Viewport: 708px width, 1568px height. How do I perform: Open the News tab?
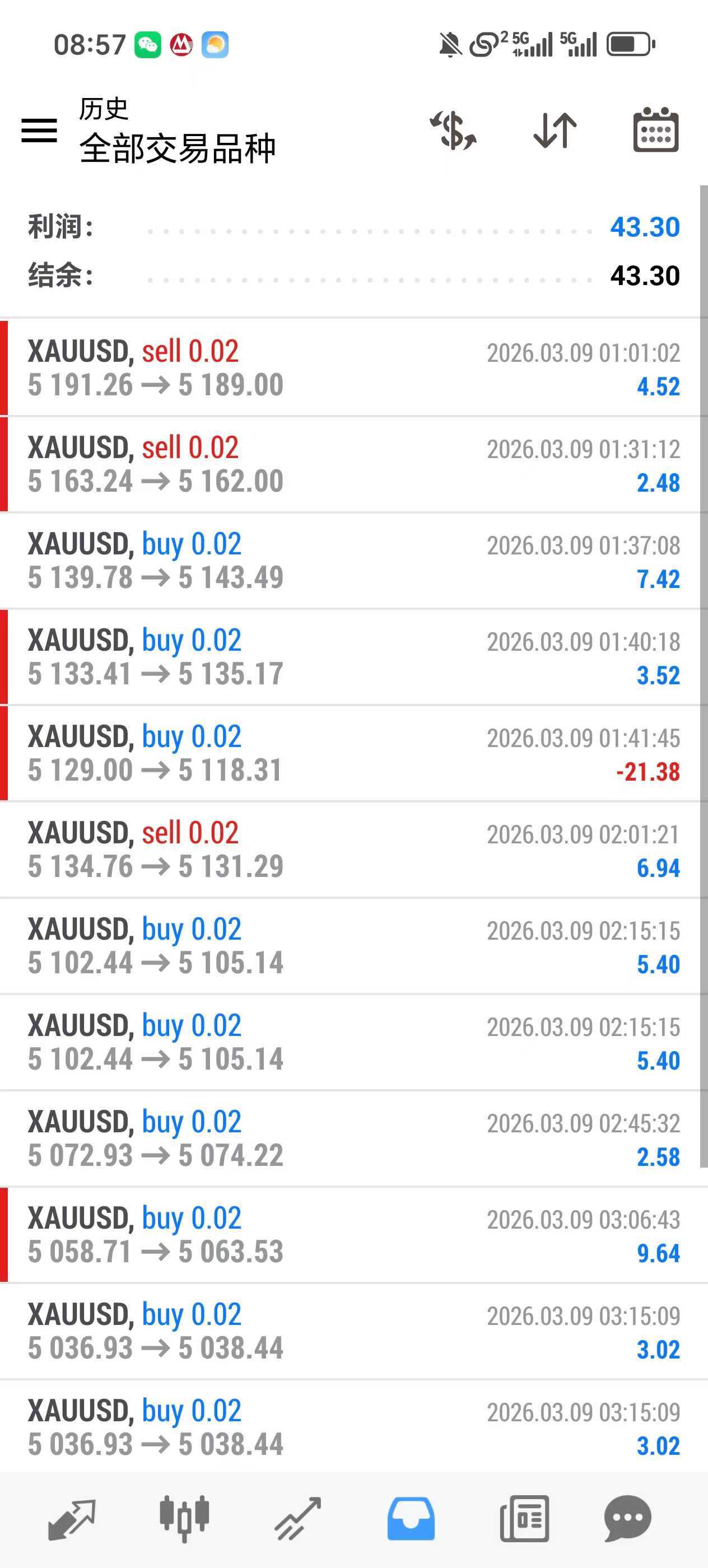(524, 1518)
